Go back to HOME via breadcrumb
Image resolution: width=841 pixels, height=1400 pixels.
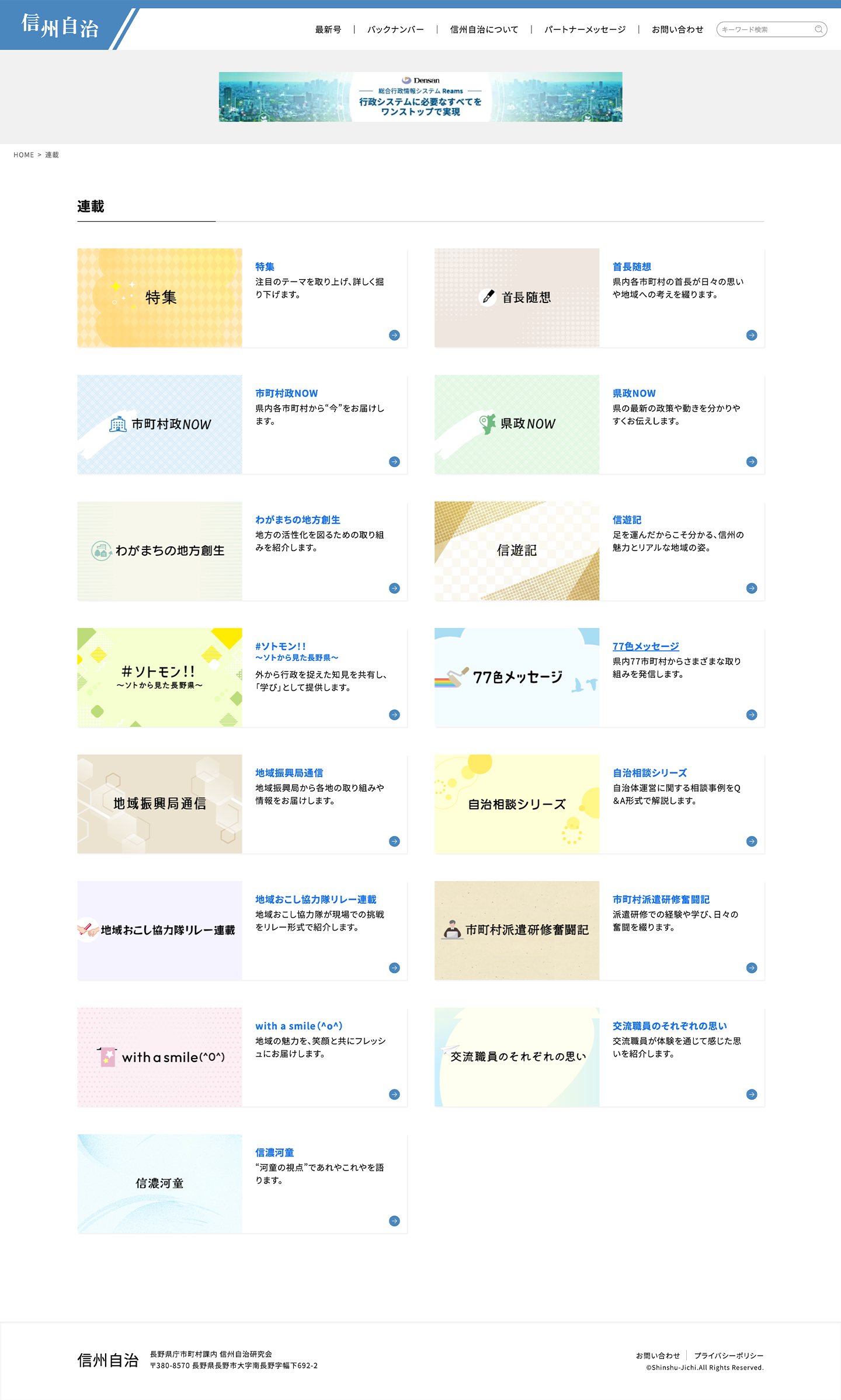23,155
